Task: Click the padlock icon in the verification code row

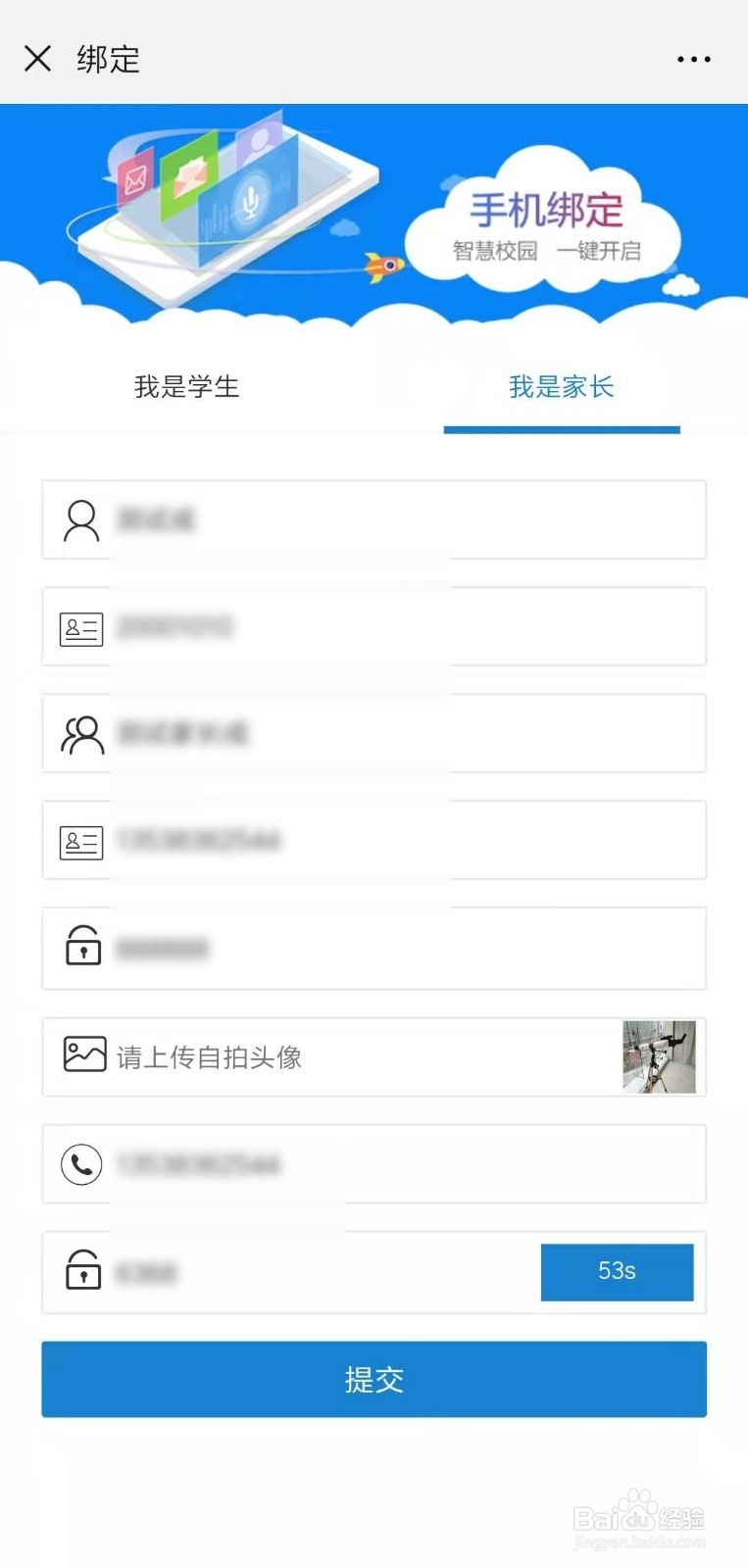Action: 82,1271
